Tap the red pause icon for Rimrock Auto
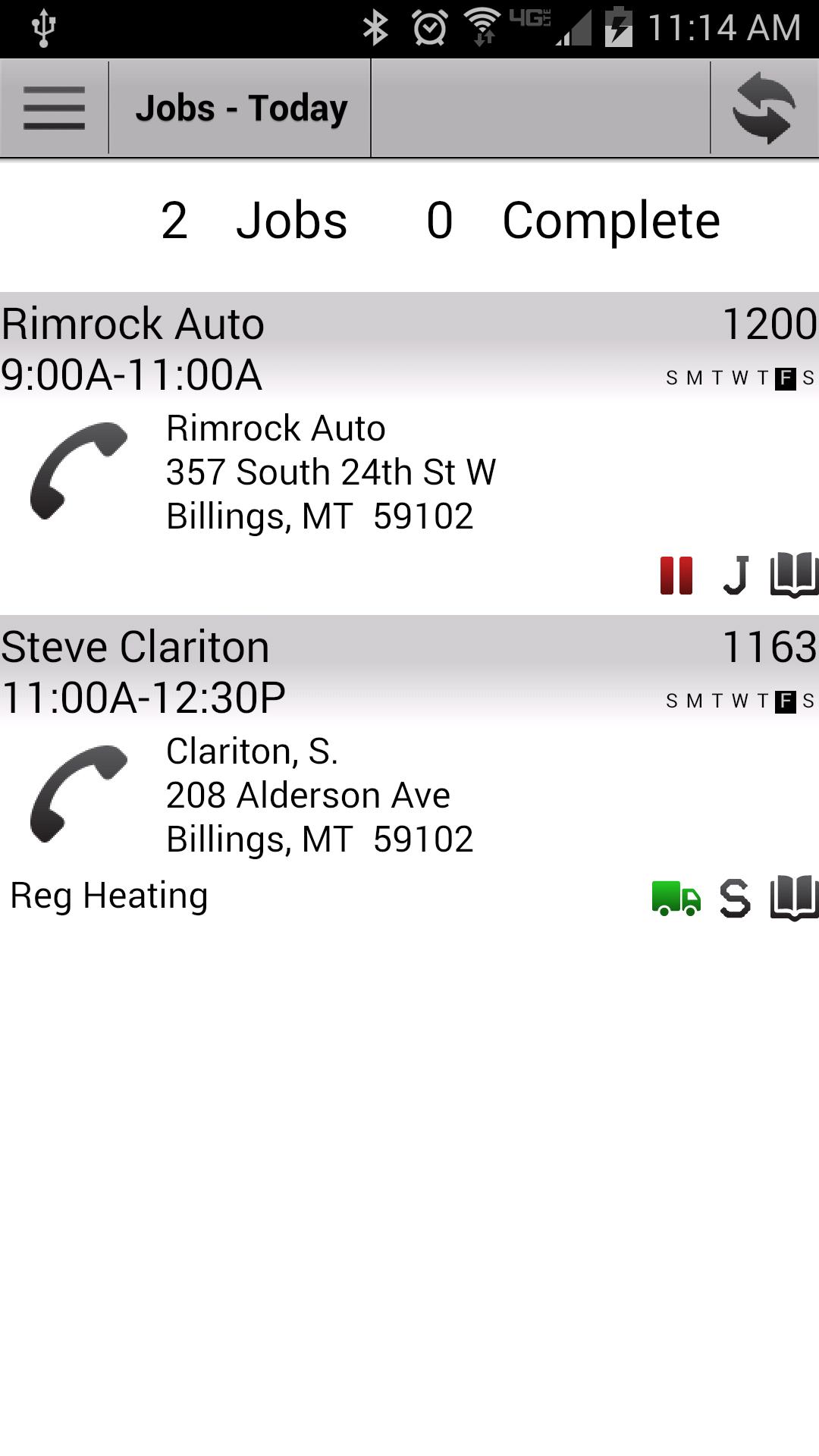This screenshot has height=1456, width=819. click(676, 575)
